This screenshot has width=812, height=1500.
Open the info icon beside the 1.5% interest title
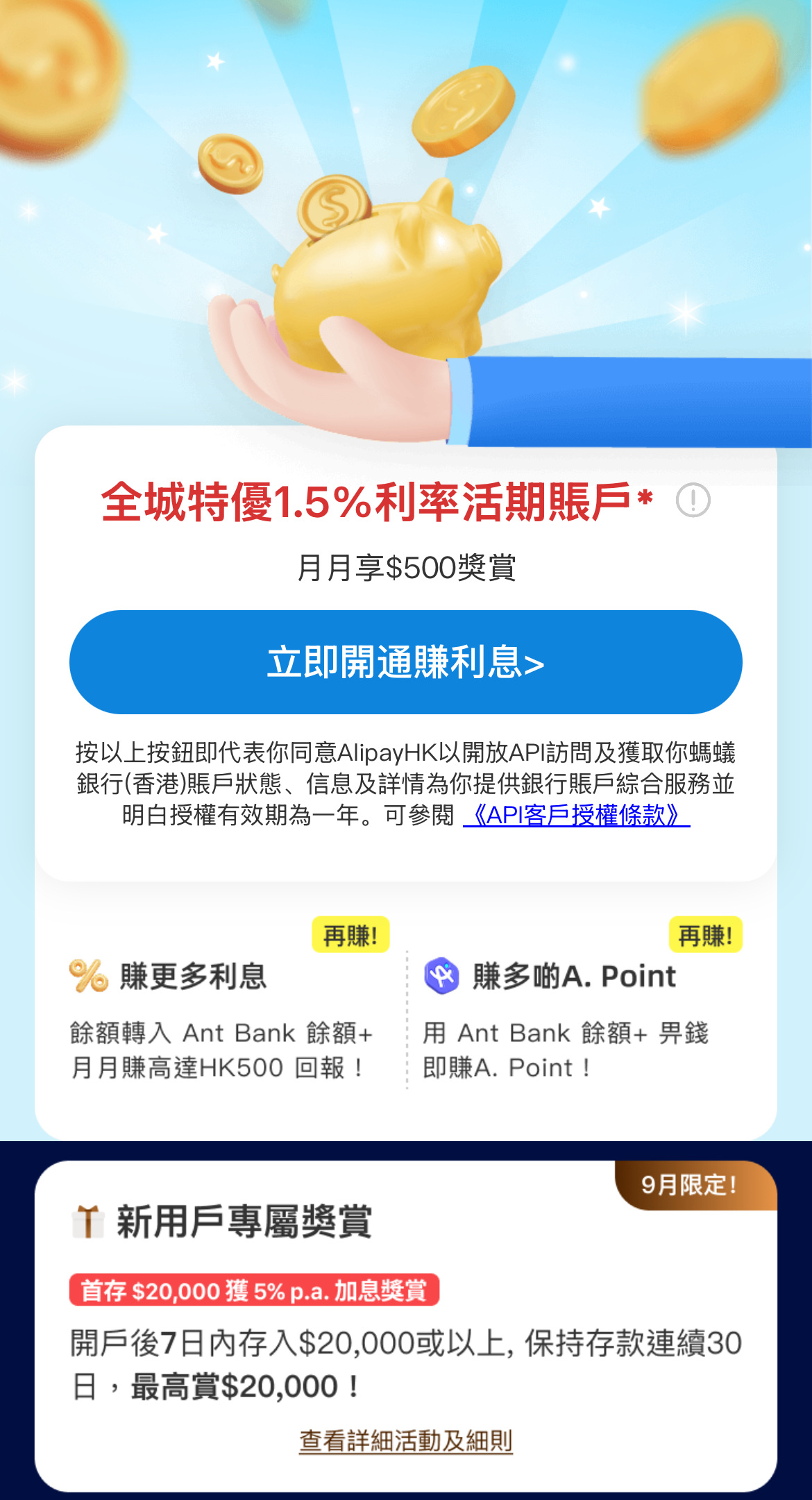tap(693, 500)
